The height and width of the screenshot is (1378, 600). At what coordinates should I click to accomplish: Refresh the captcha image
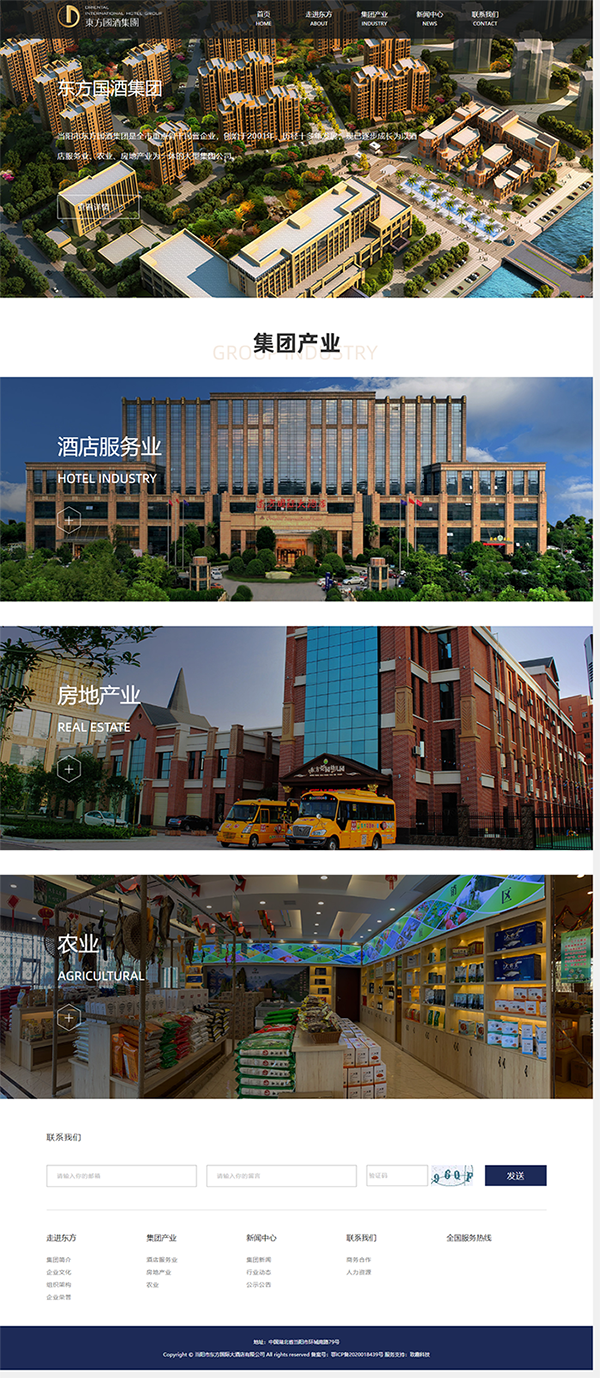[x=452, y=1175]
